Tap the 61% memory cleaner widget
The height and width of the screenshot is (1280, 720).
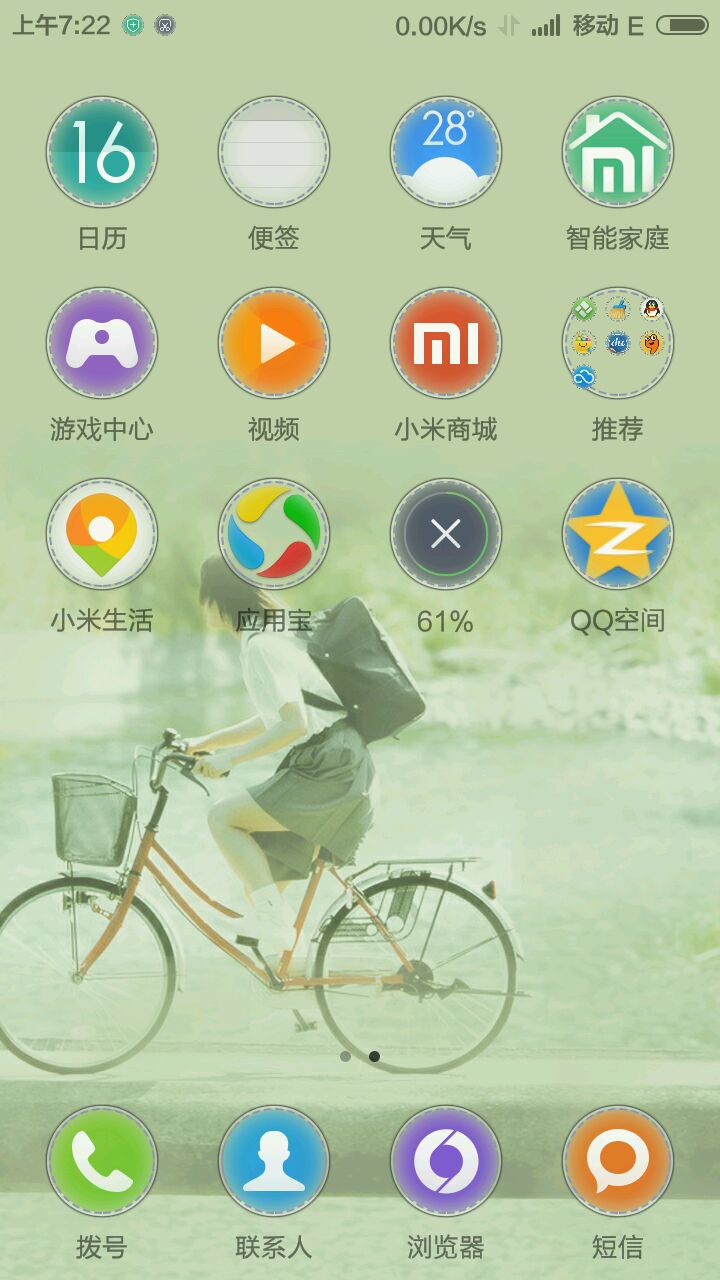446,534
